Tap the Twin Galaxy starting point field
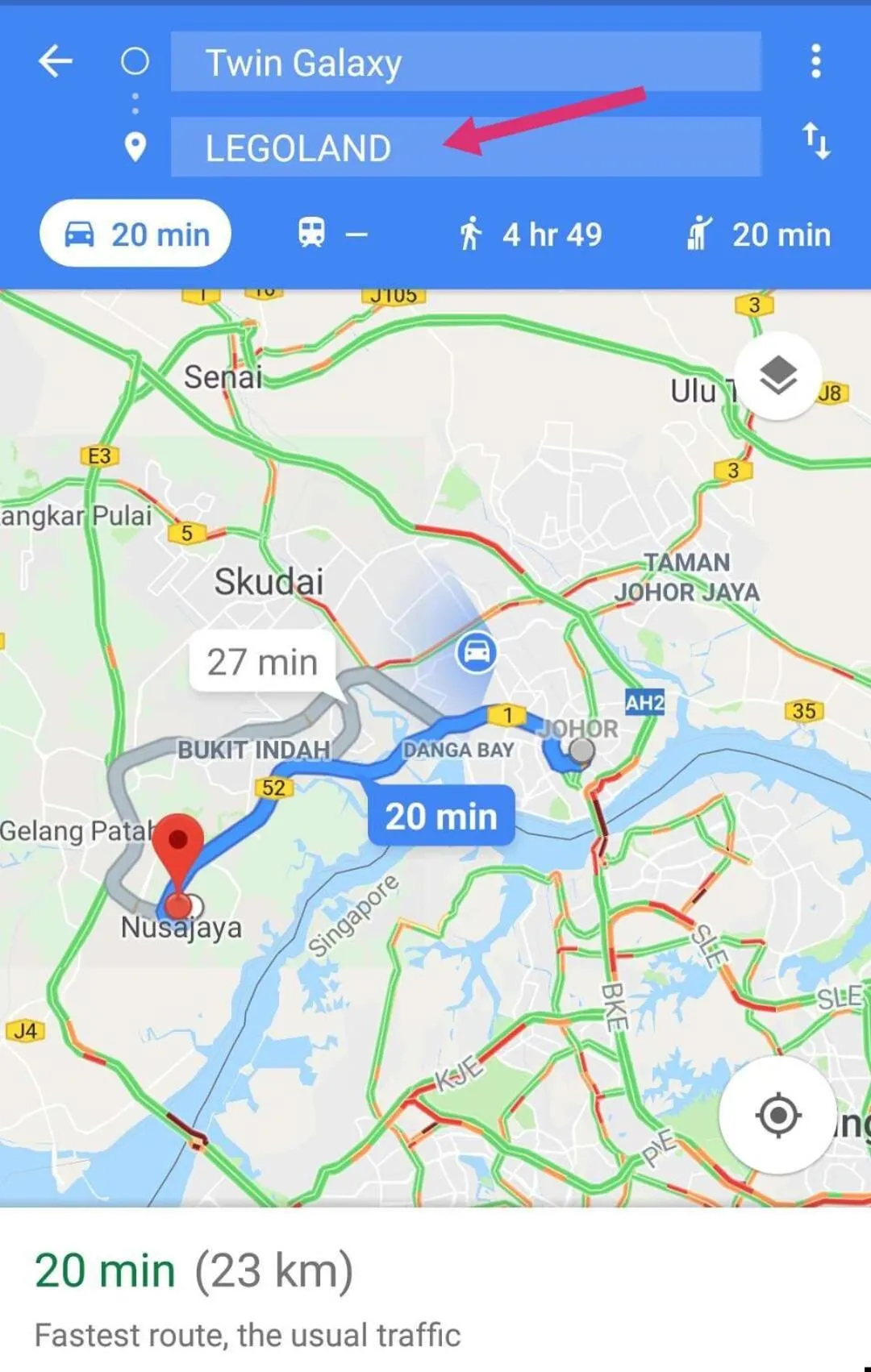The height and width of the screenshot is (1372, 871). pyautogui.click(x=466, y=63)
